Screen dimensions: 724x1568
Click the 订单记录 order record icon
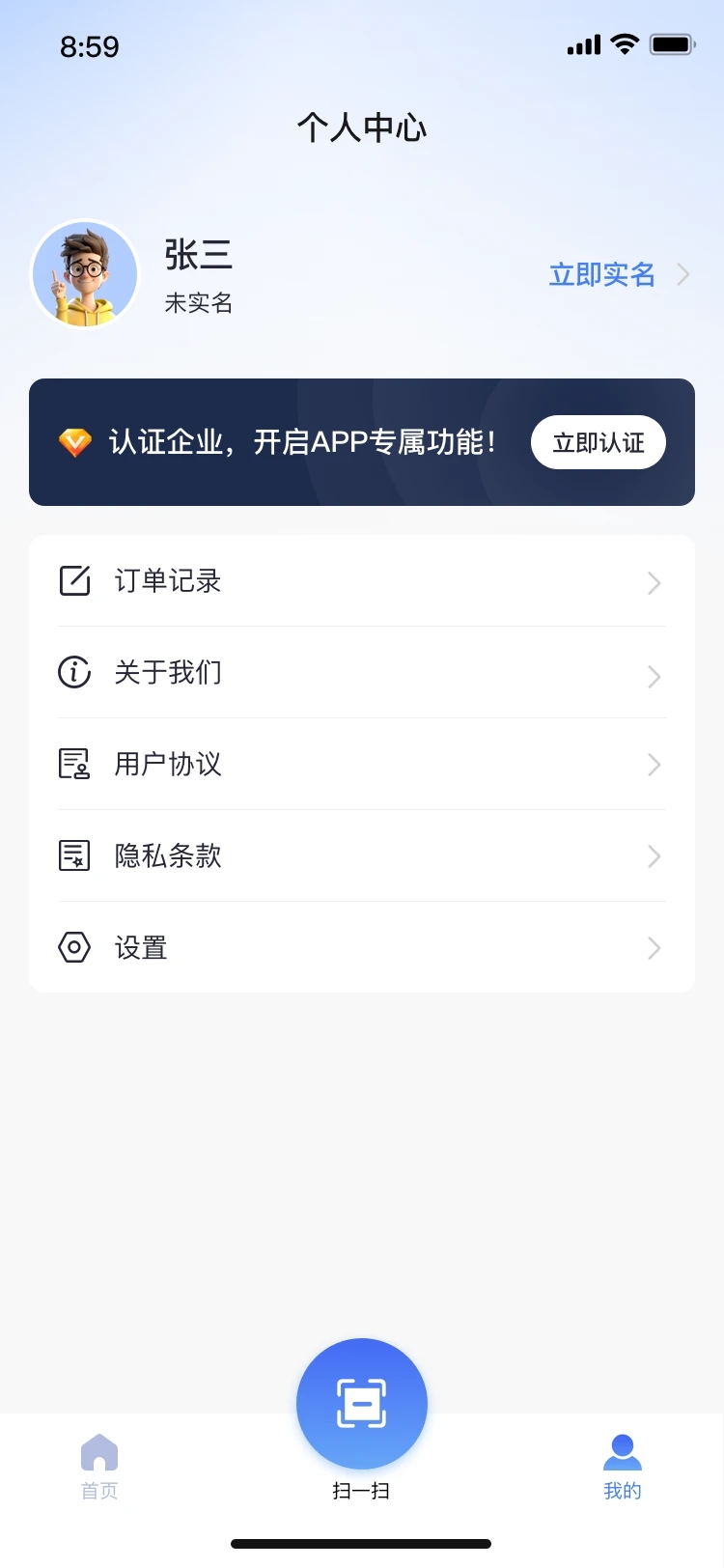click(74, 582)
